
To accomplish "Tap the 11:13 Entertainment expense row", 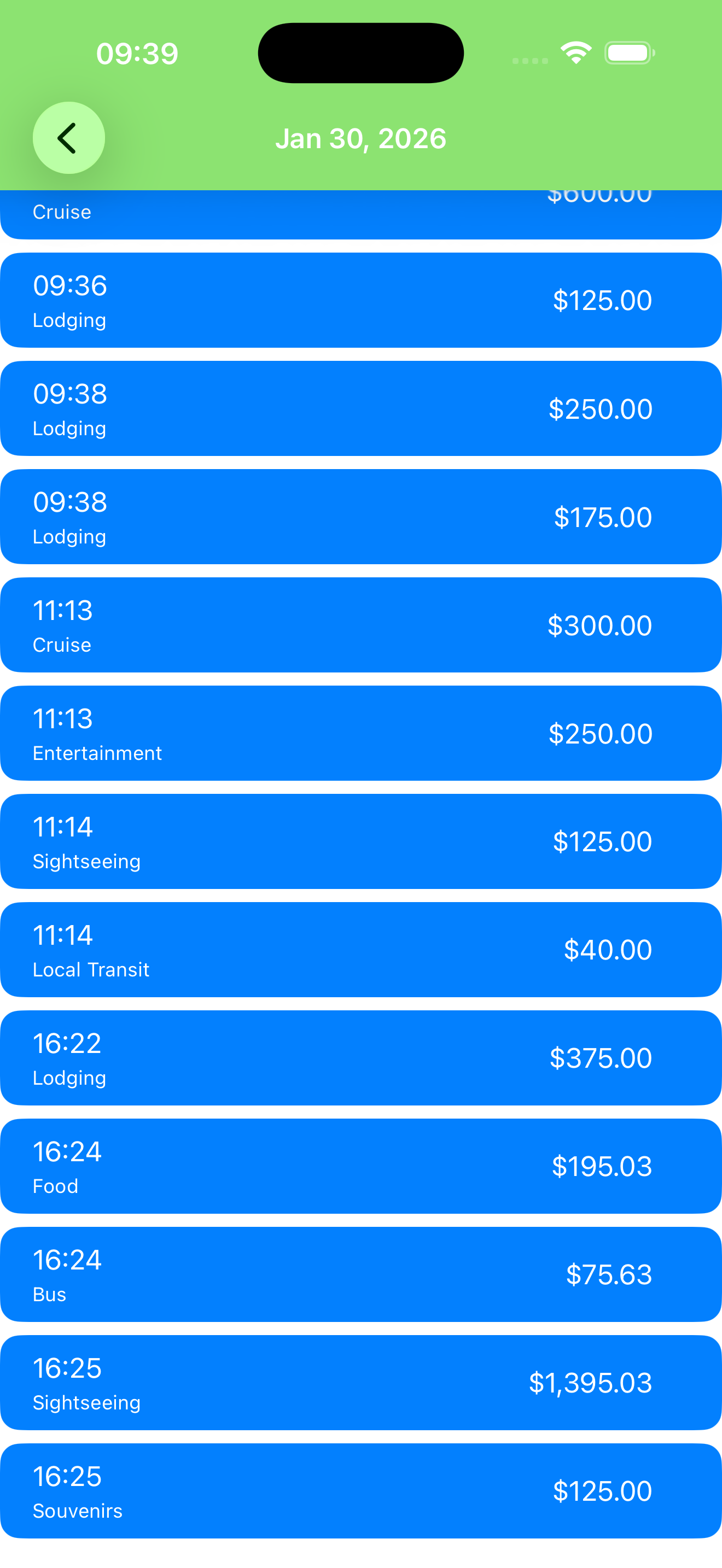I will click(360, 734).
